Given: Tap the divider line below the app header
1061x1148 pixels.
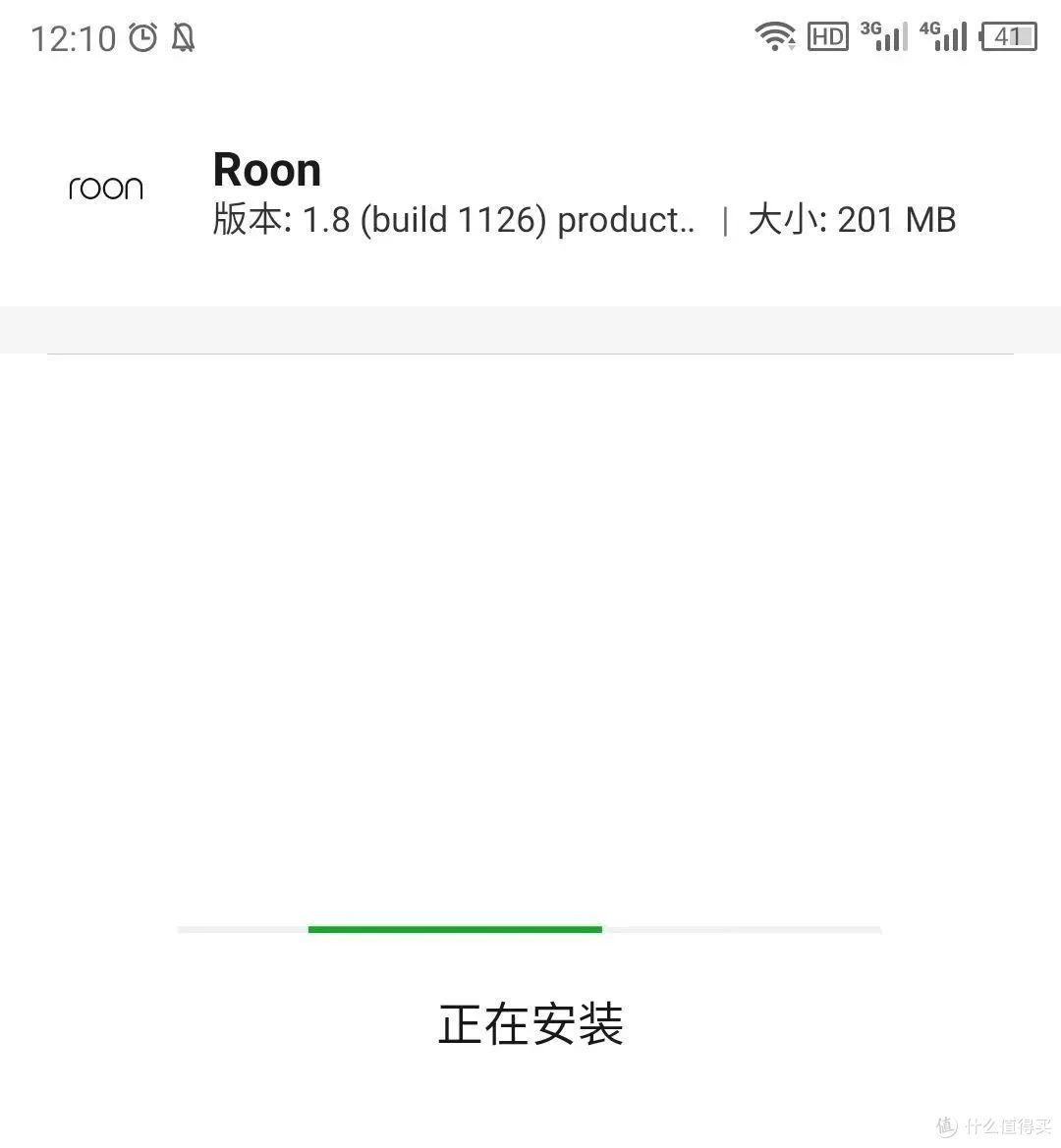Looking at the screenshot, I should coord(530,354).
